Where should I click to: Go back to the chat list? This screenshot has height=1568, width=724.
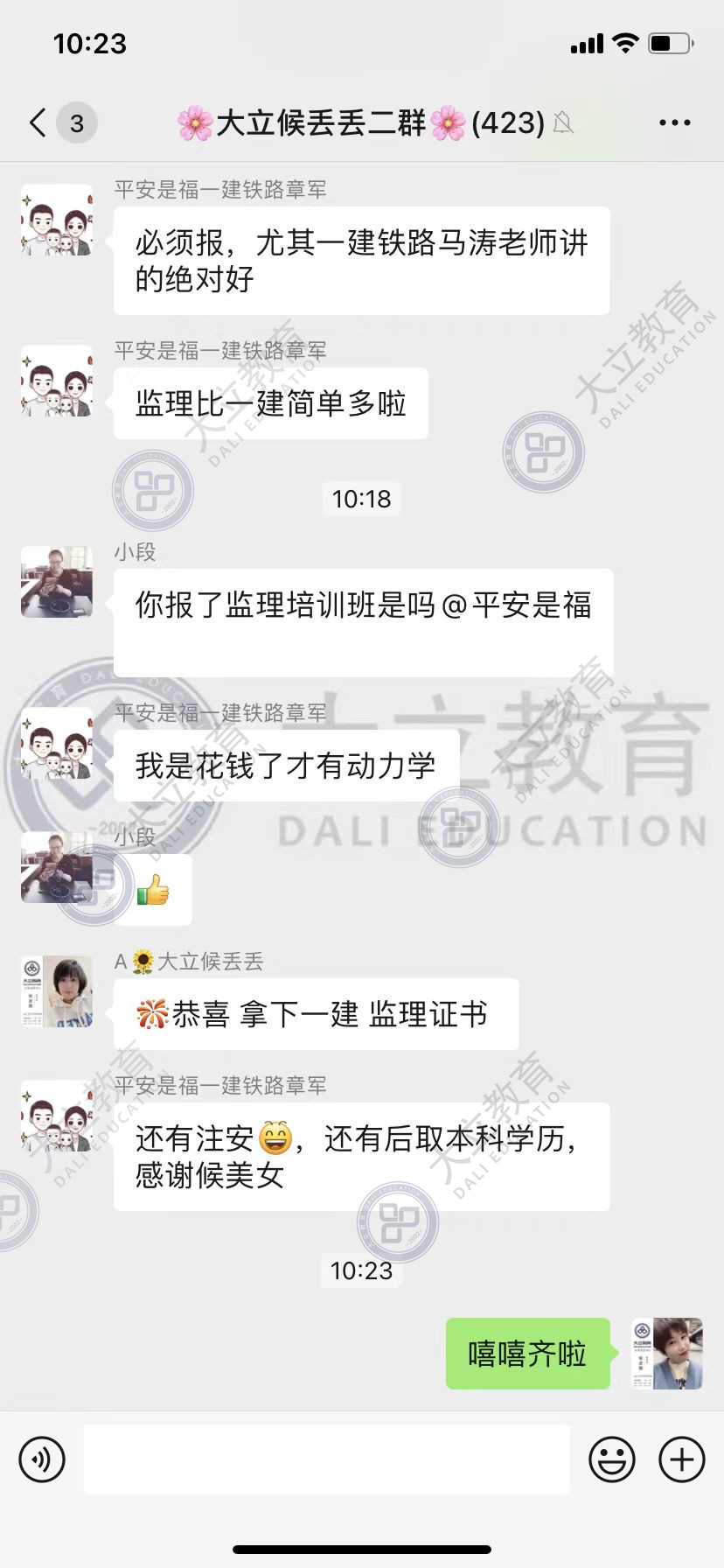tap(38, 123)
